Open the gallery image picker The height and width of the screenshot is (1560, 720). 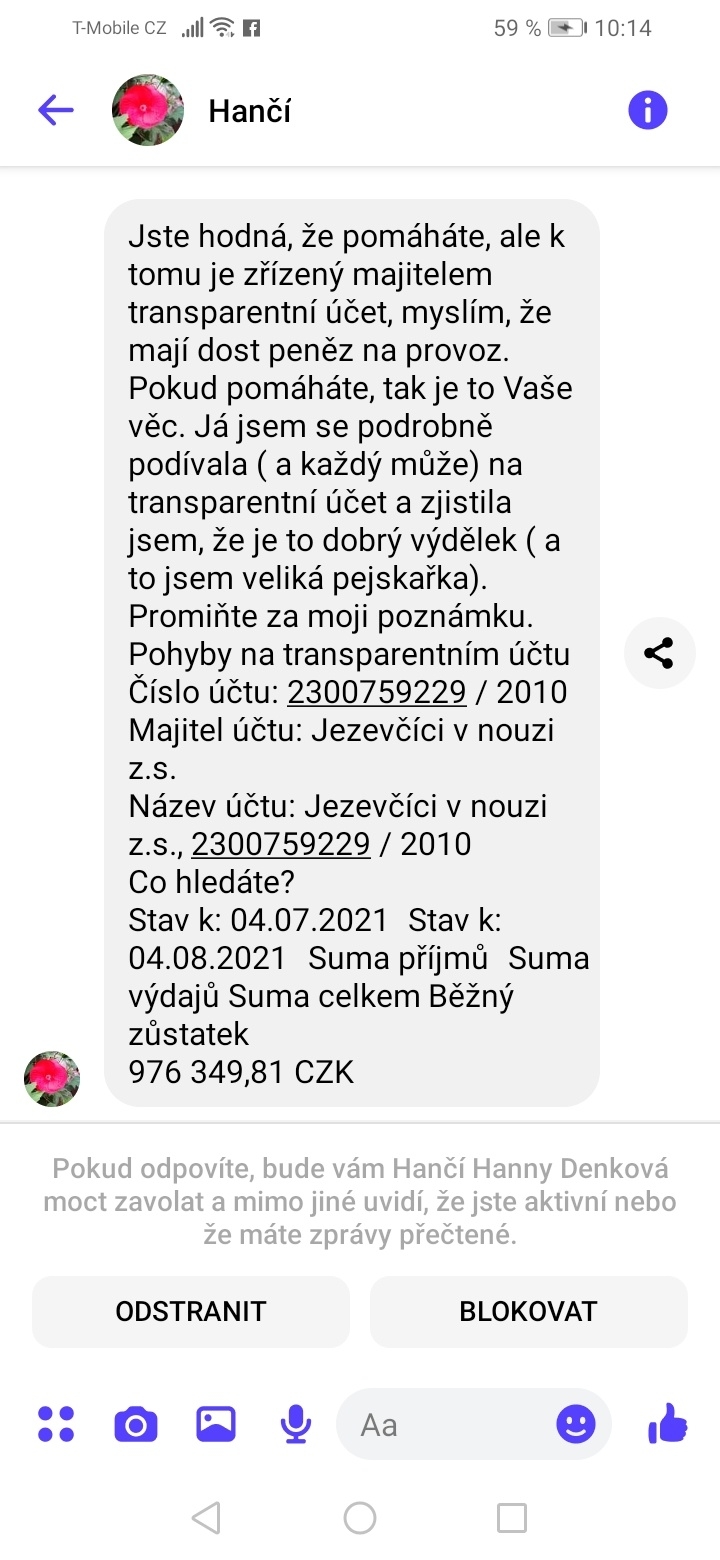pyautogui.click(x=216, y=1424)
